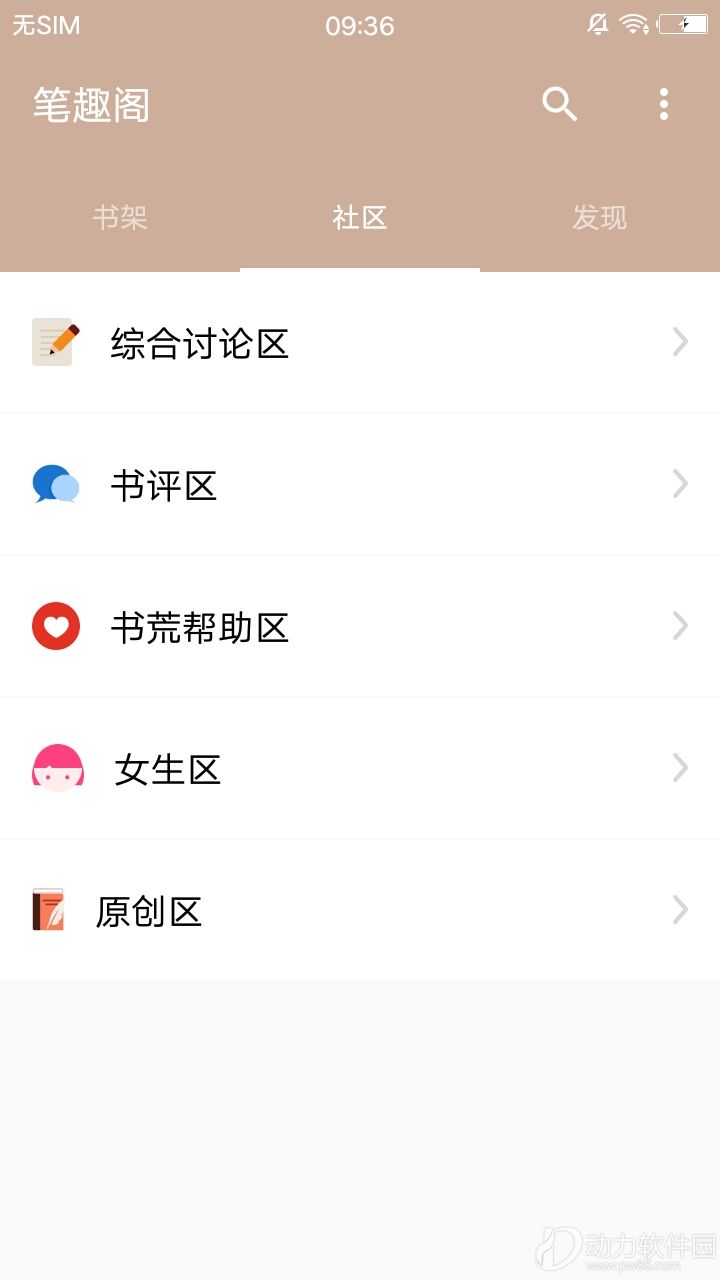Enter the 书评区 section
The width and height of the screenshot is (720, 1280).
[360, 484]
